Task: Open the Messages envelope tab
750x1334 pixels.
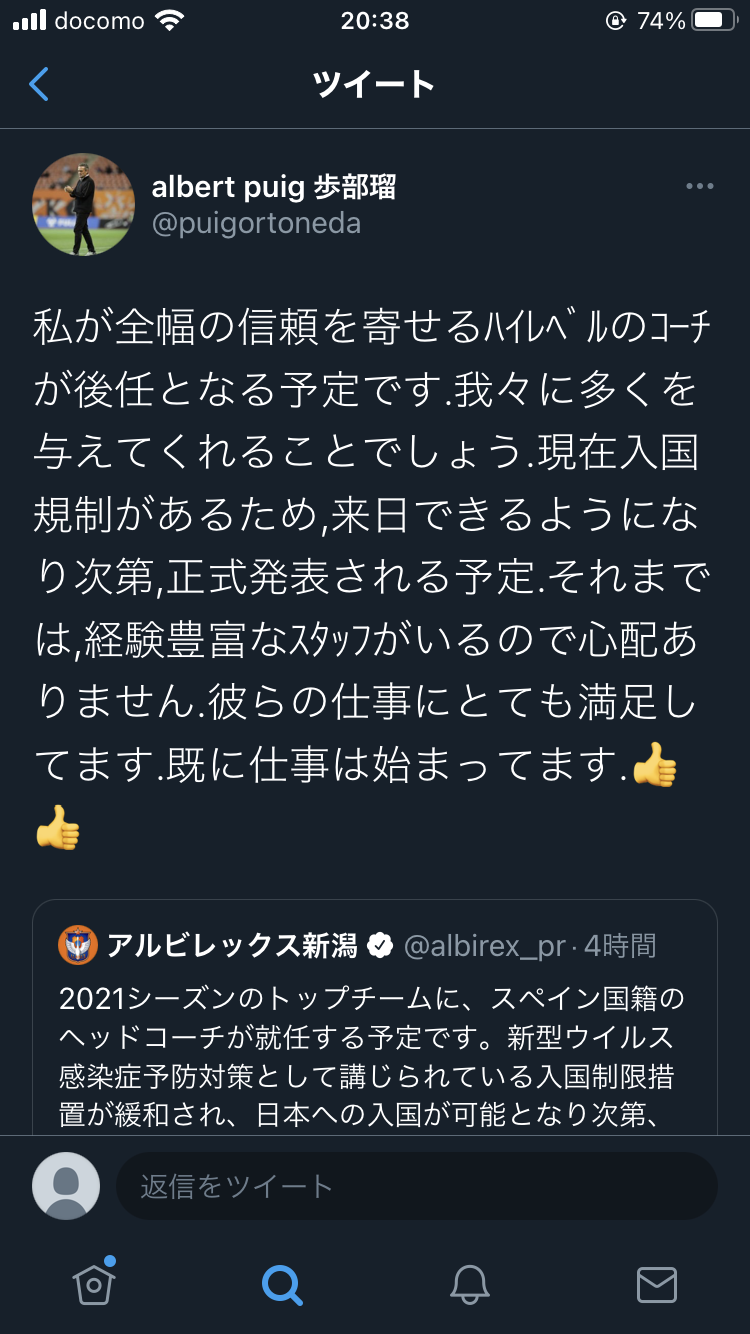Action: [657, 1284]
